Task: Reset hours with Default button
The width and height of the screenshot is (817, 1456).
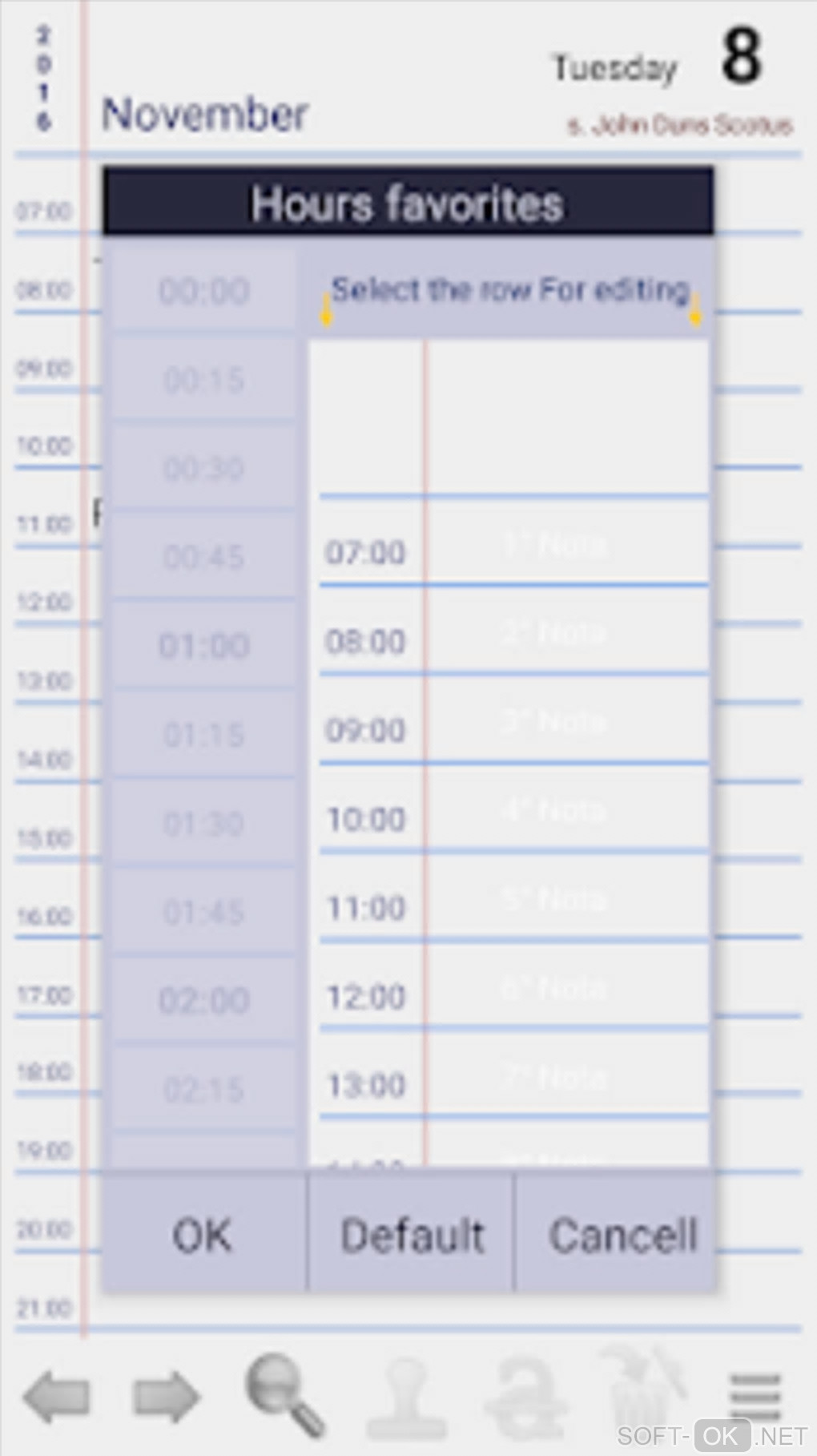Action: point(411,1234)
